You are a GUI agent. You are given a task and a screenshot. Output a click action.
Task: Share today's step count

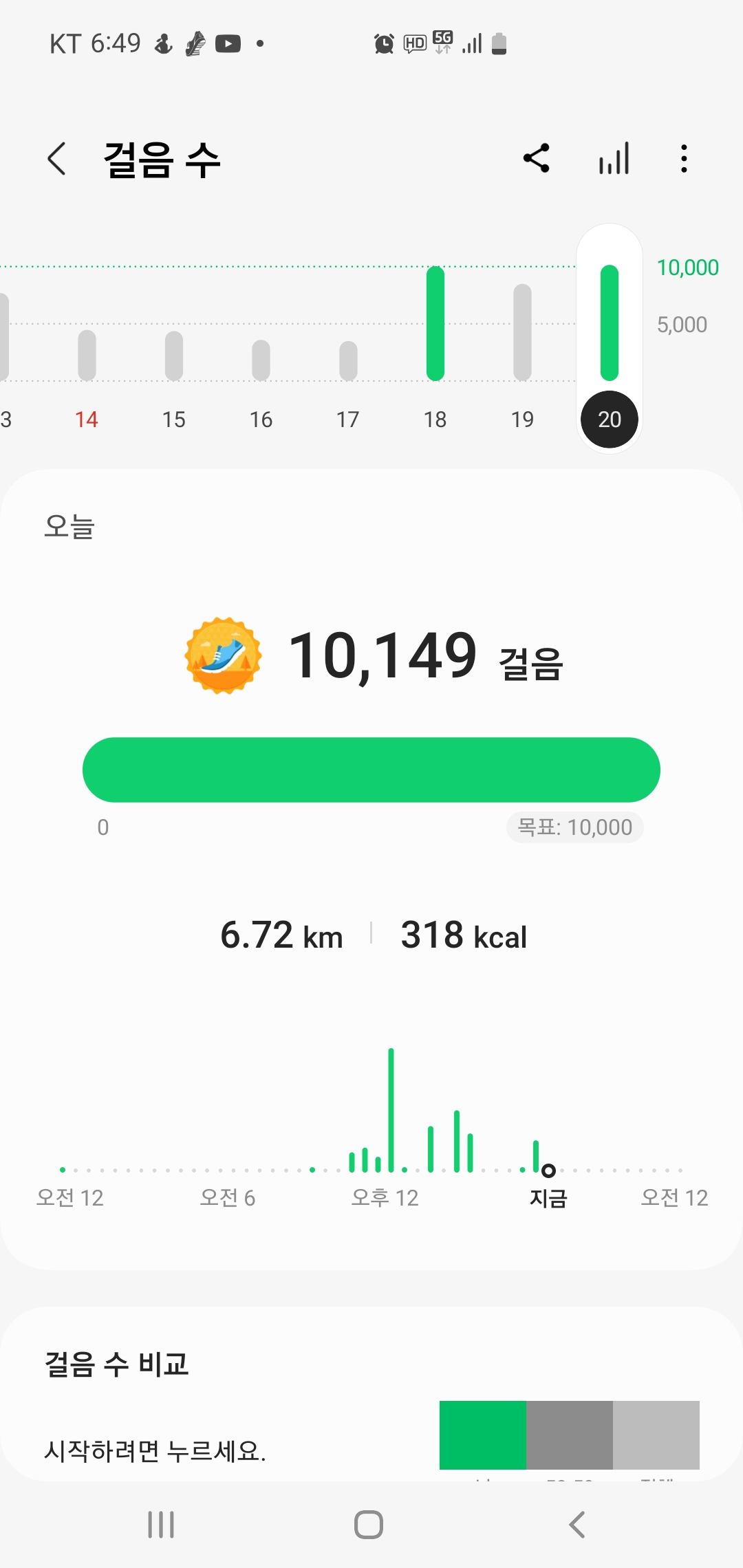[537, 159]
